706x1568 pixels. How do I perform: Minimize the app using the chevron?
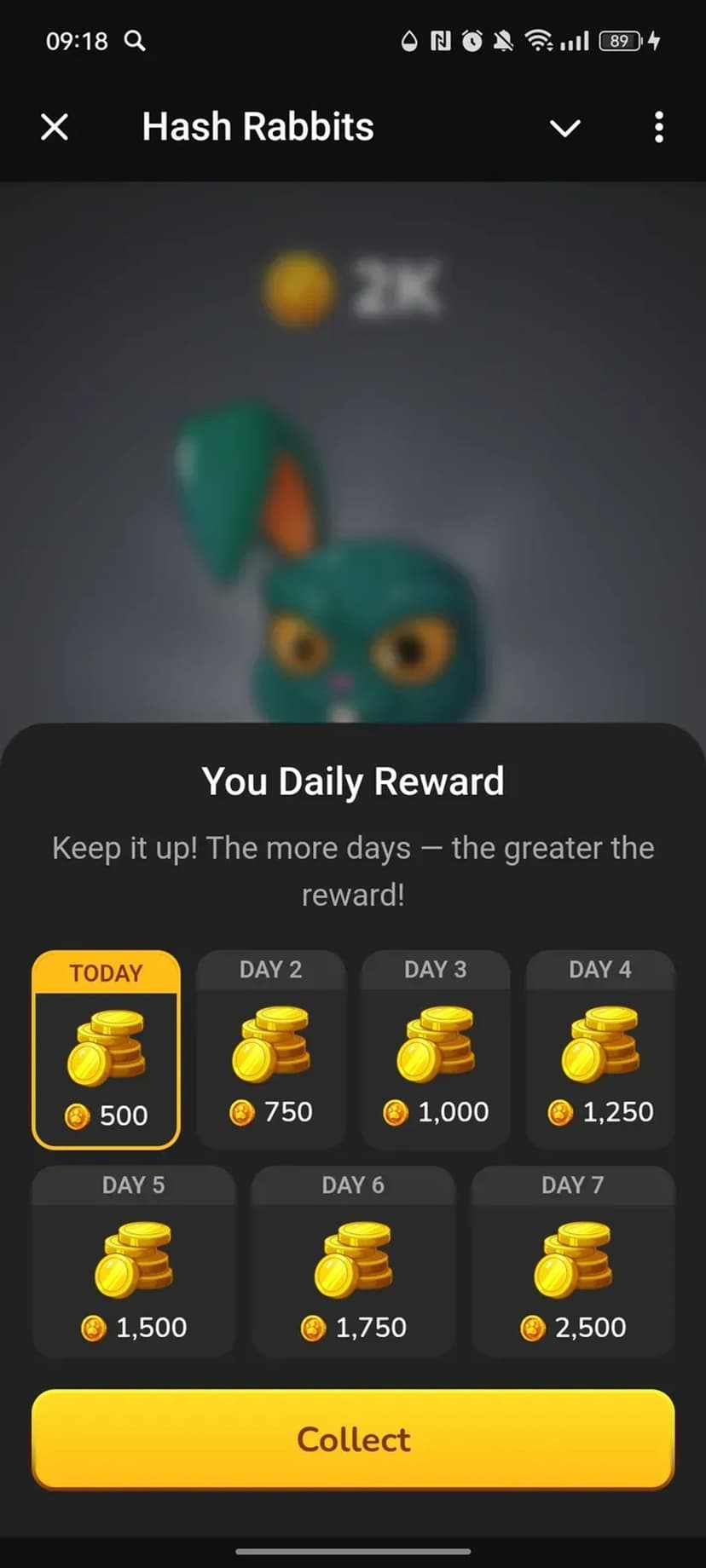[564, 128]
